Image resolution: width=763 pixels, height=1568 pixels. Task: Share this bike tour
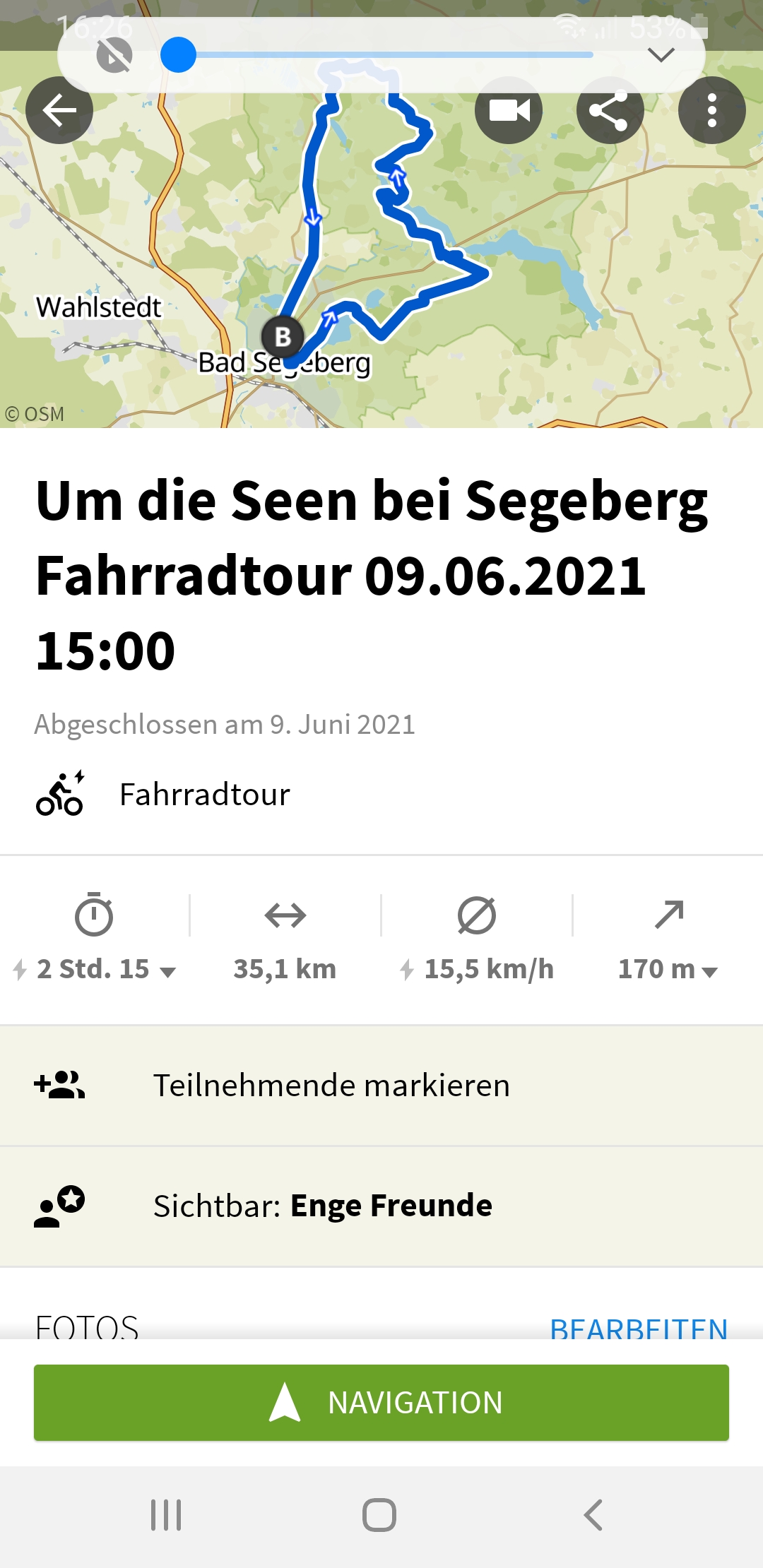coord(610,111)
